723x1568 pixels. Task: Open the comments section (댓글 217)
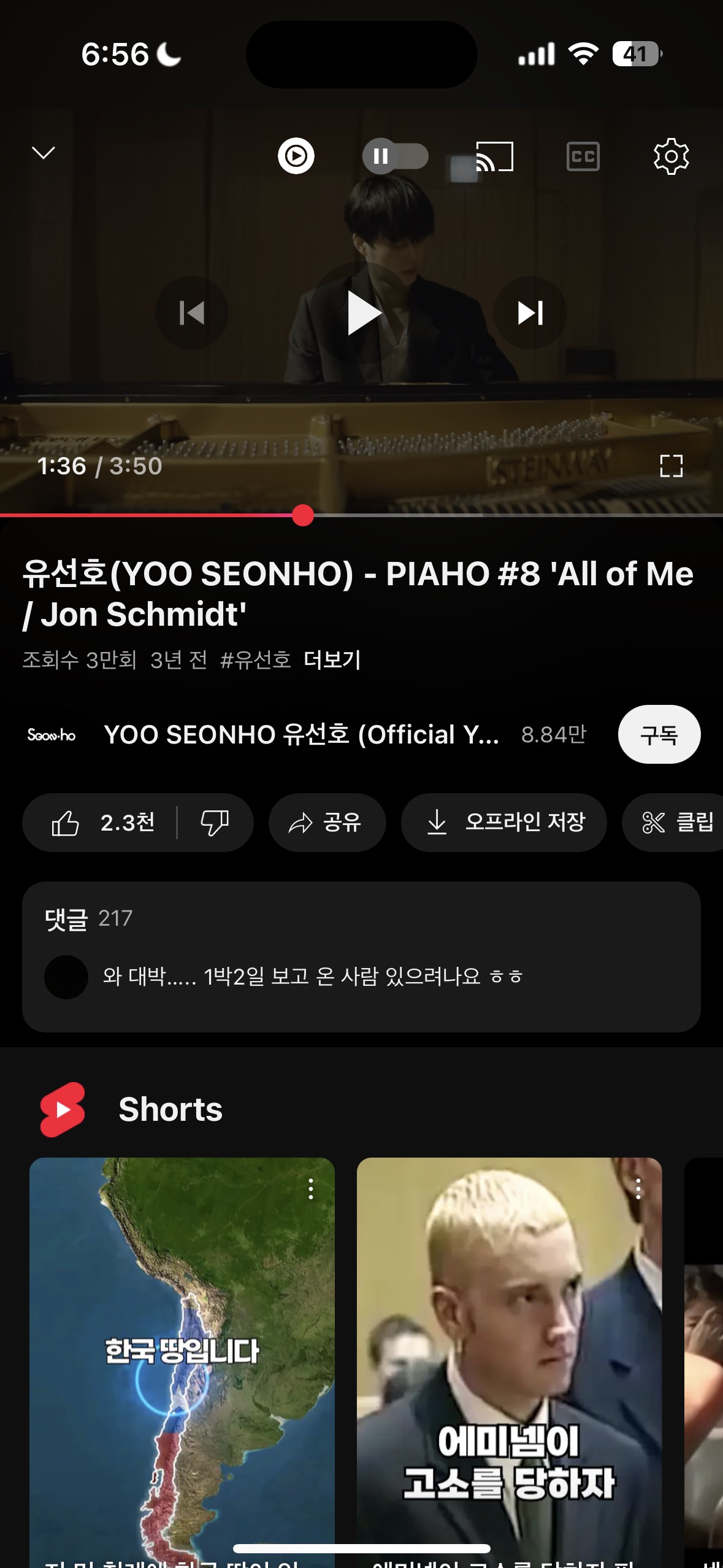tap(361, 956)
